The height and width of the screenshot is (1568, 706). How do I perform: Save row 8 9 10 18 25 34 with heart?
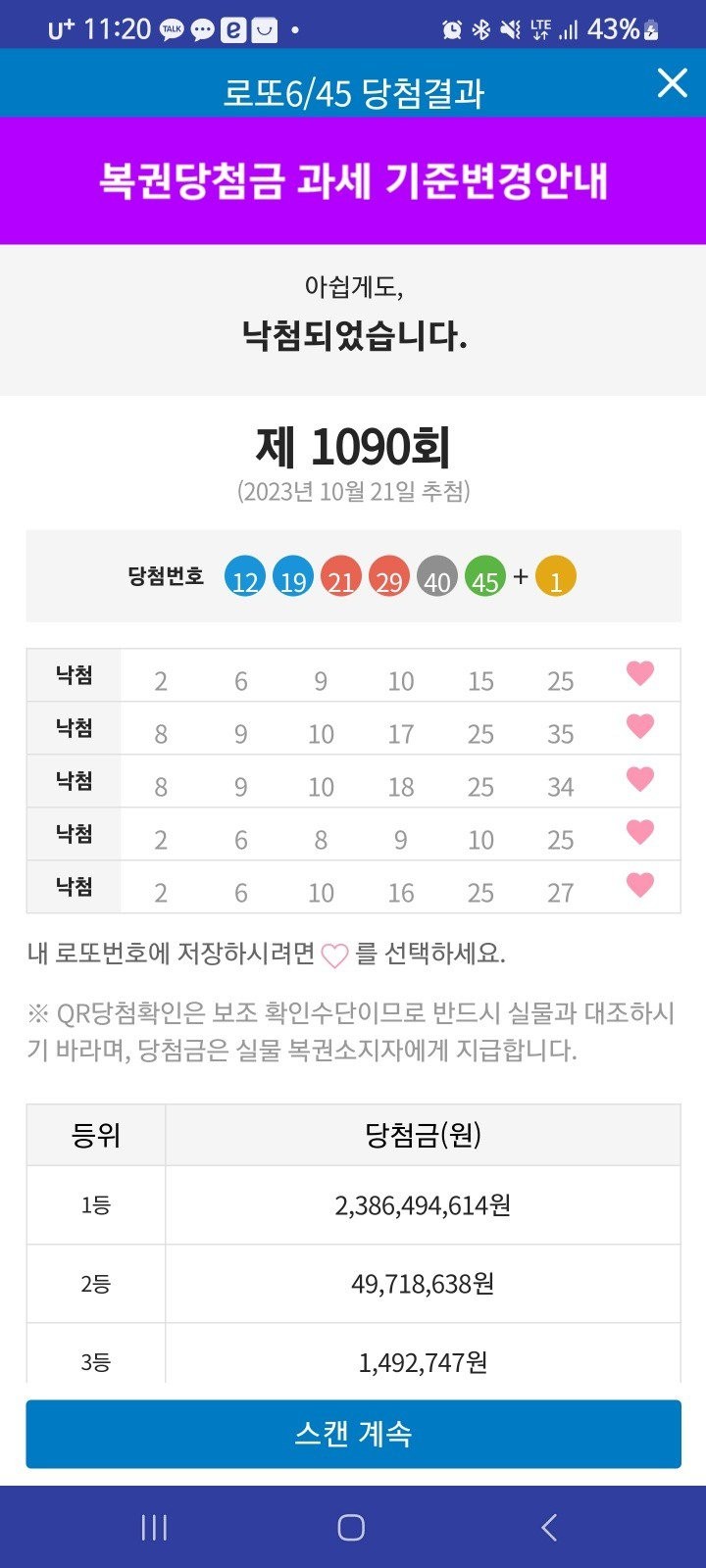[639, 779]
